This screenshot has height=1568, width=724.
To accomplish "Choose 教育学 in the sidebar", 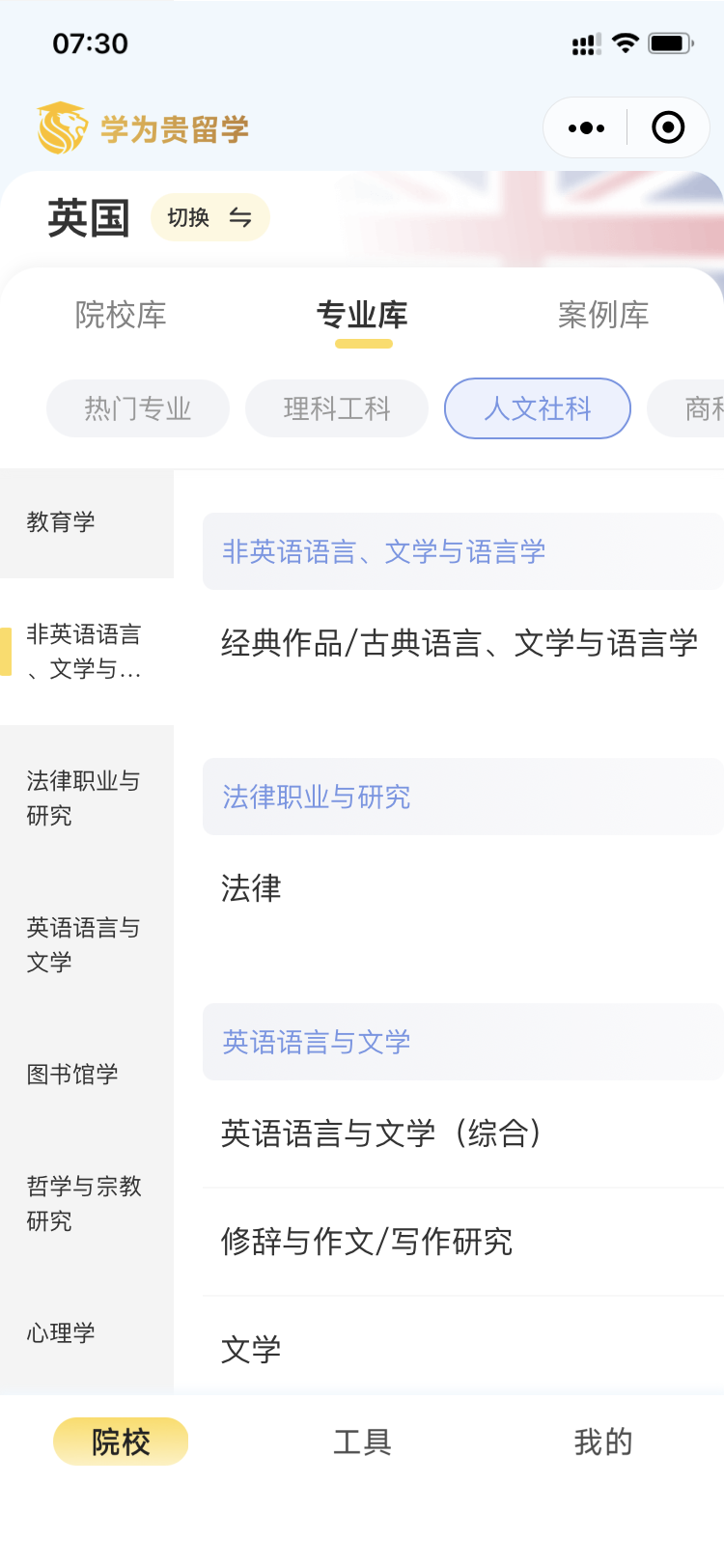I will pyautogui.click(x=62, y=522).
